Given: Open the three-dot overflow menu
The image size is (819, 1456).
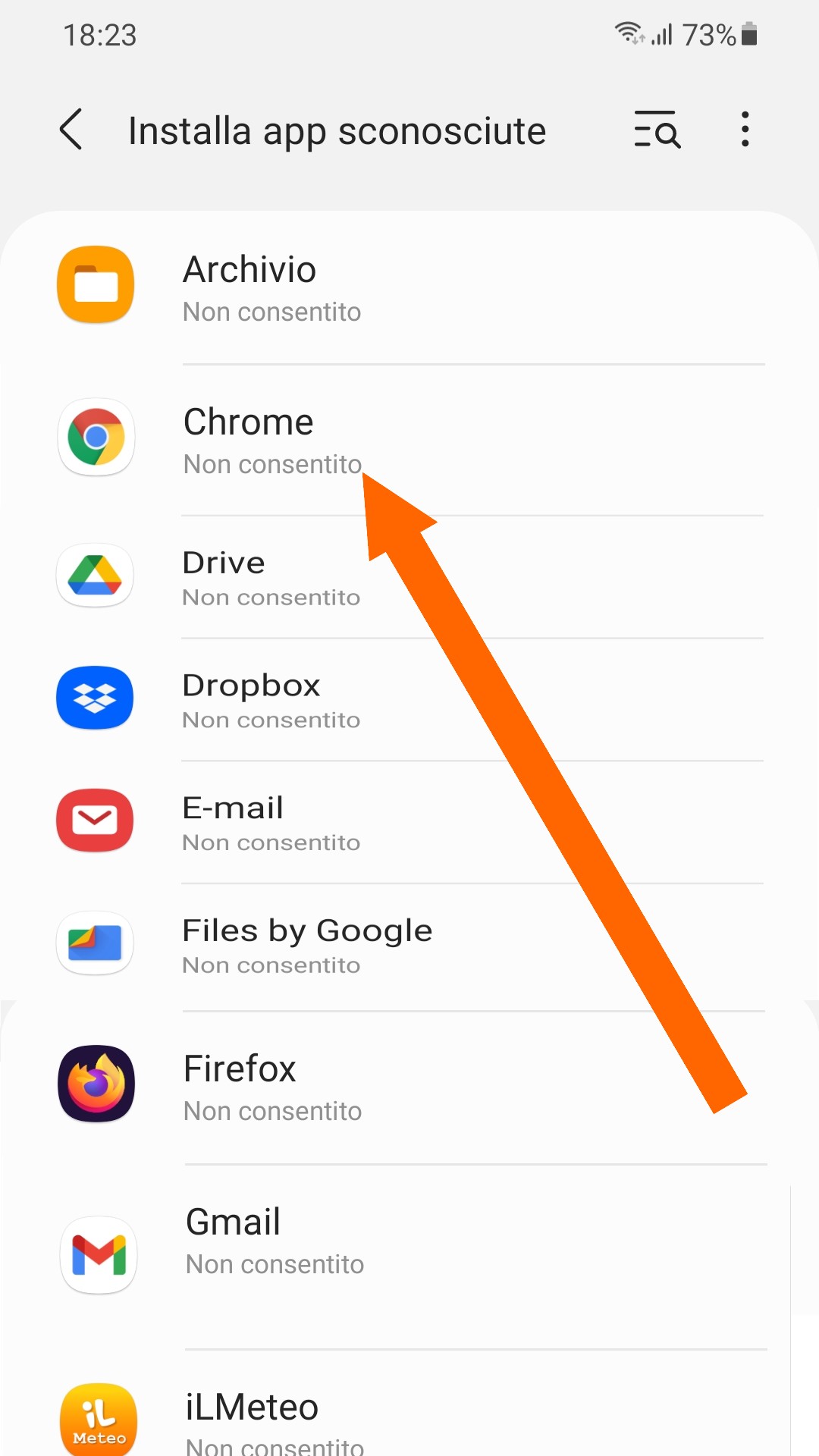Looking at the screenshot, I should coord(745,130).
